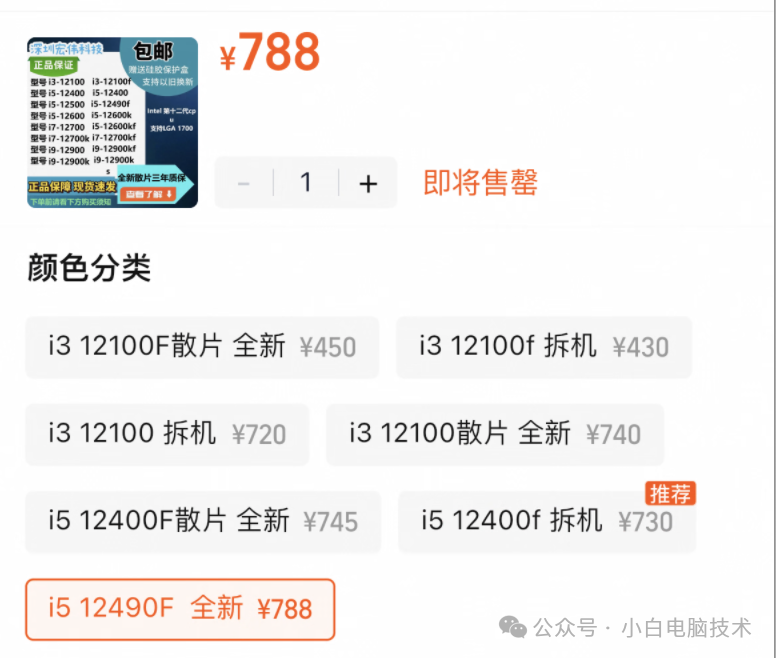Select the recommended i5 12400f 拆机
This screenshot has width=776, height=658.
click(x=546, y=521)
